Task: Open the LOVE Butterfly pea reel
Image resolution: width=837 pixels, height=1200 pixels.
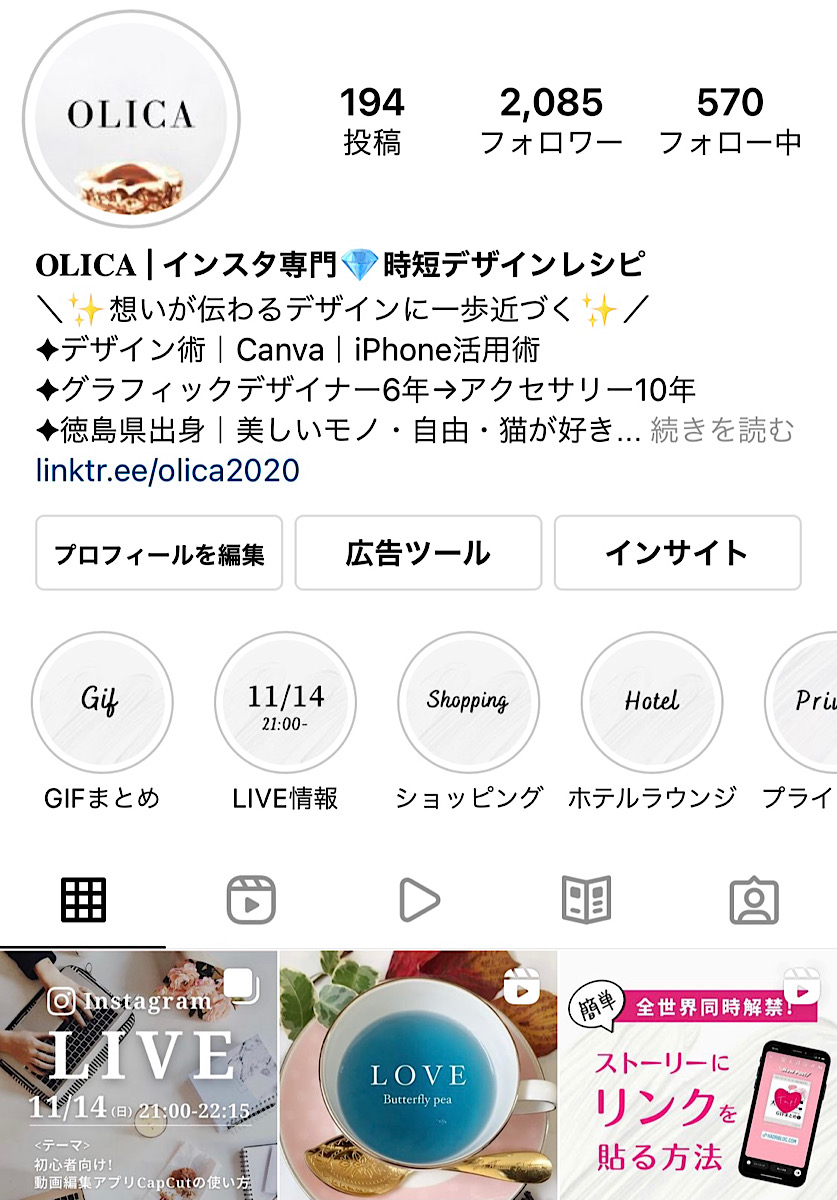Action: tap(418, 1075)
